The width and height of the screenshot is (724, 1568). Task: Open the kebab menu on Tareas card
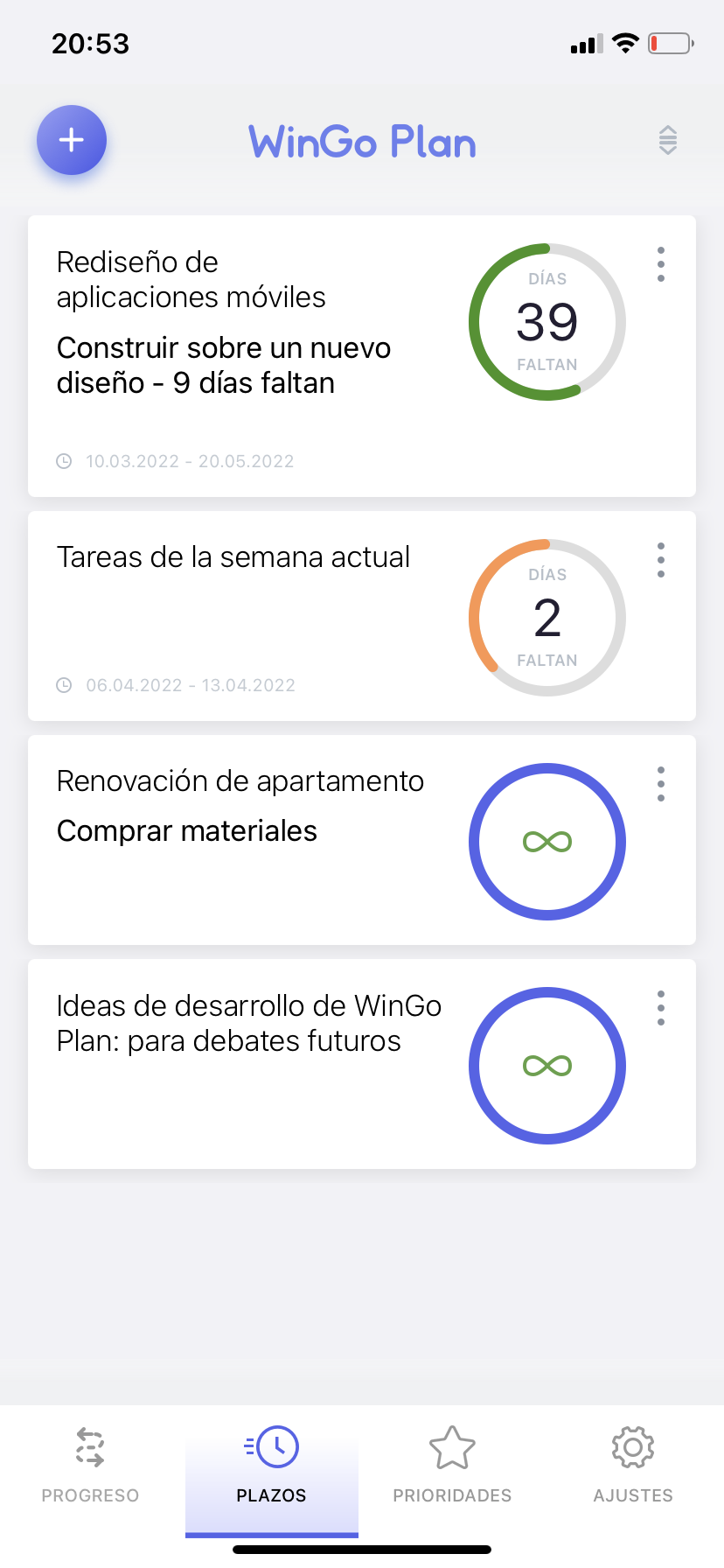pyautogui.click(x=661, y=559)
